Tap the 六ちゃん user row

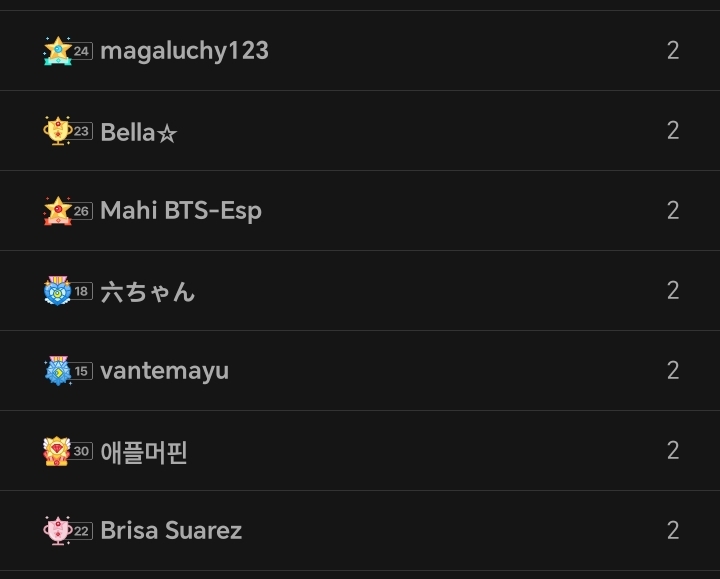(147, 291)
